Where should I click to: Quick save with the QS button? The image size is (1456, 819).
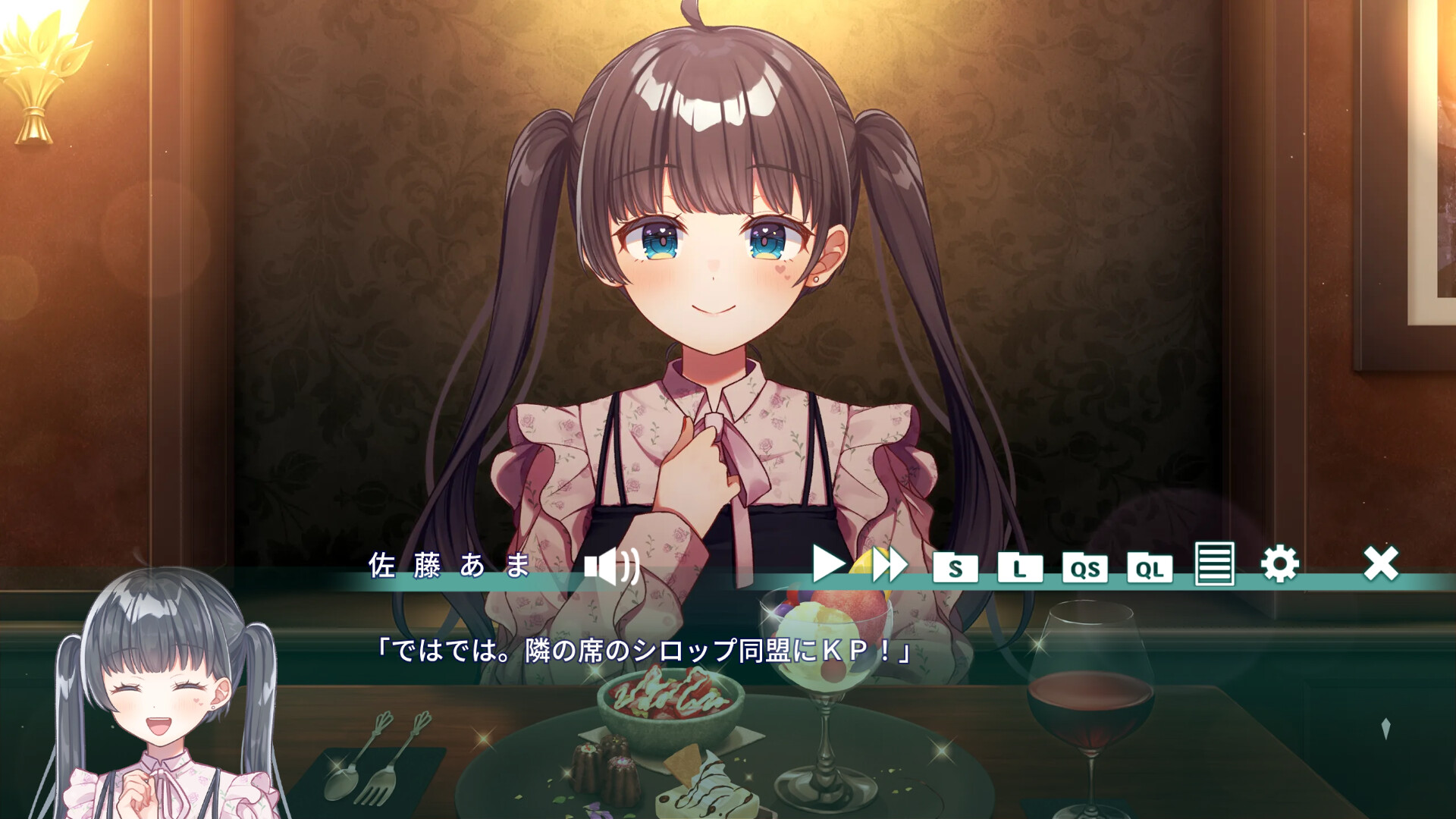coord(1085,569)
